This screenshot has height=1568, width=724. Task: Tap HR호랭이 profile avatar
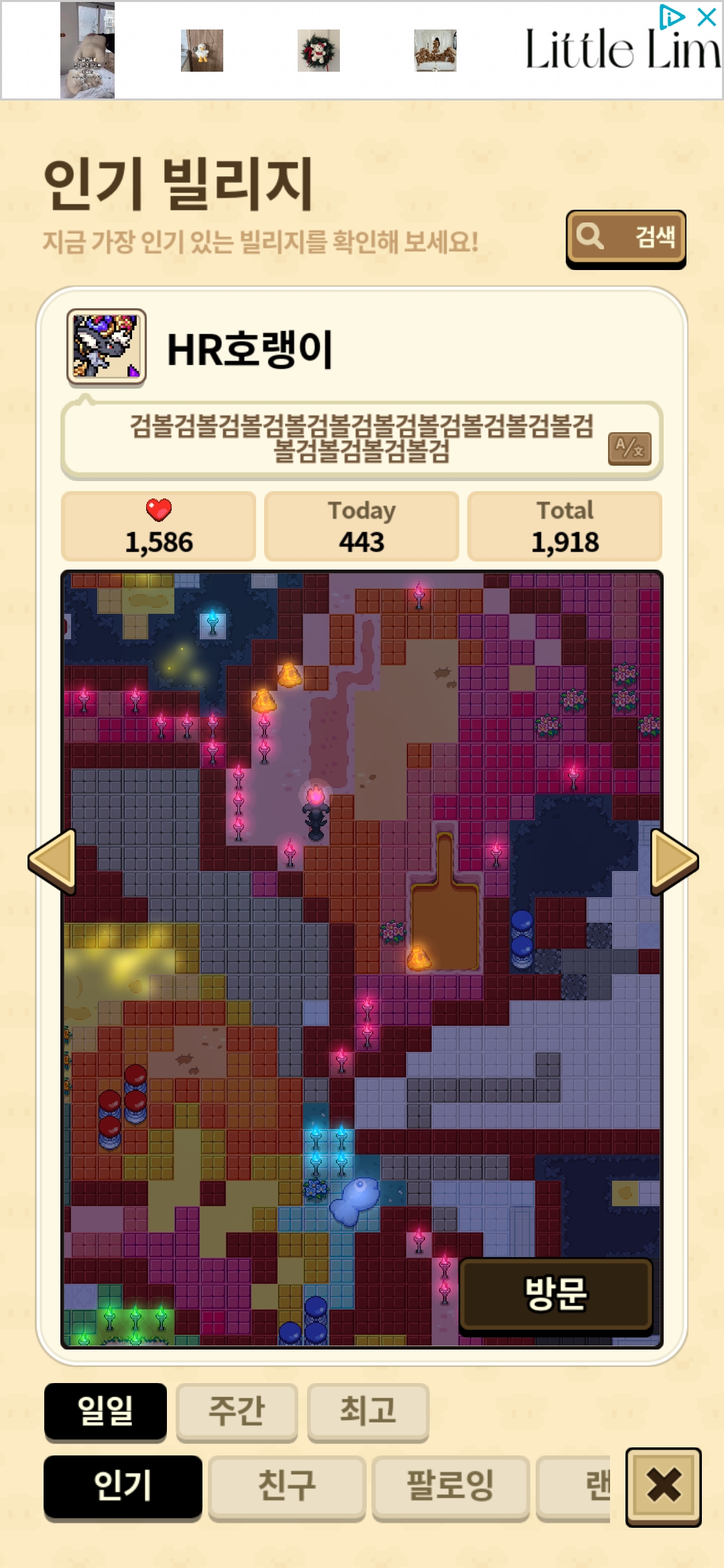tap(106, 346)
